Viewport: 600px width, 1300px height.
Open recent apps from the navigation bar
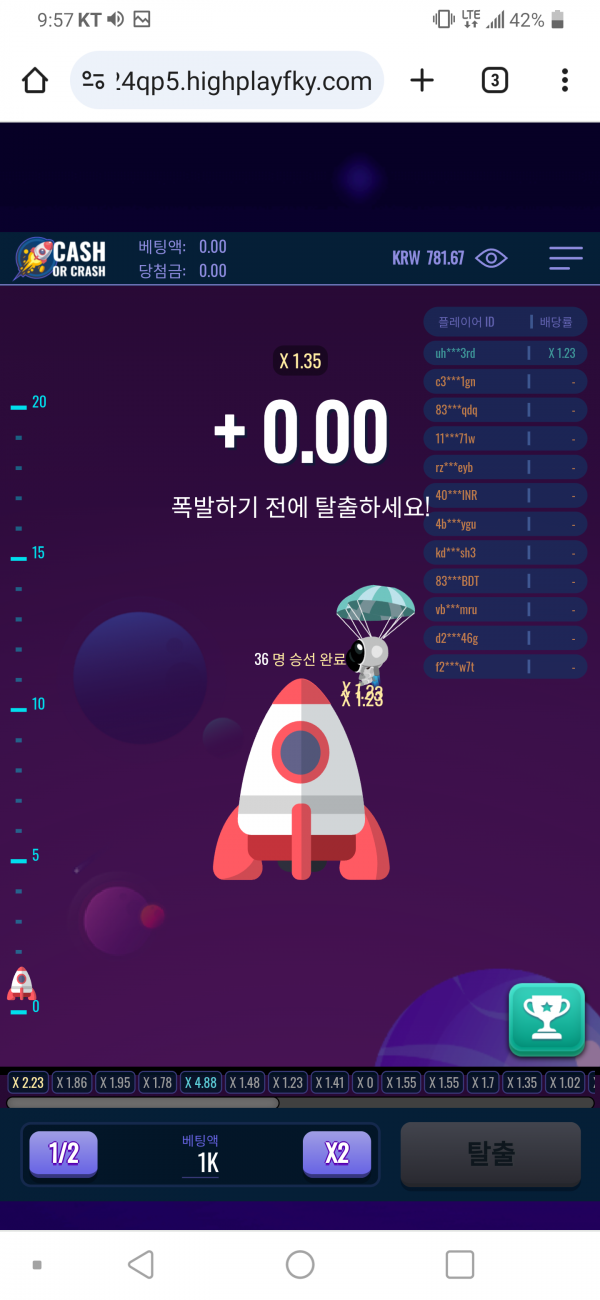pyautogui.click(x=459, y=1265)
